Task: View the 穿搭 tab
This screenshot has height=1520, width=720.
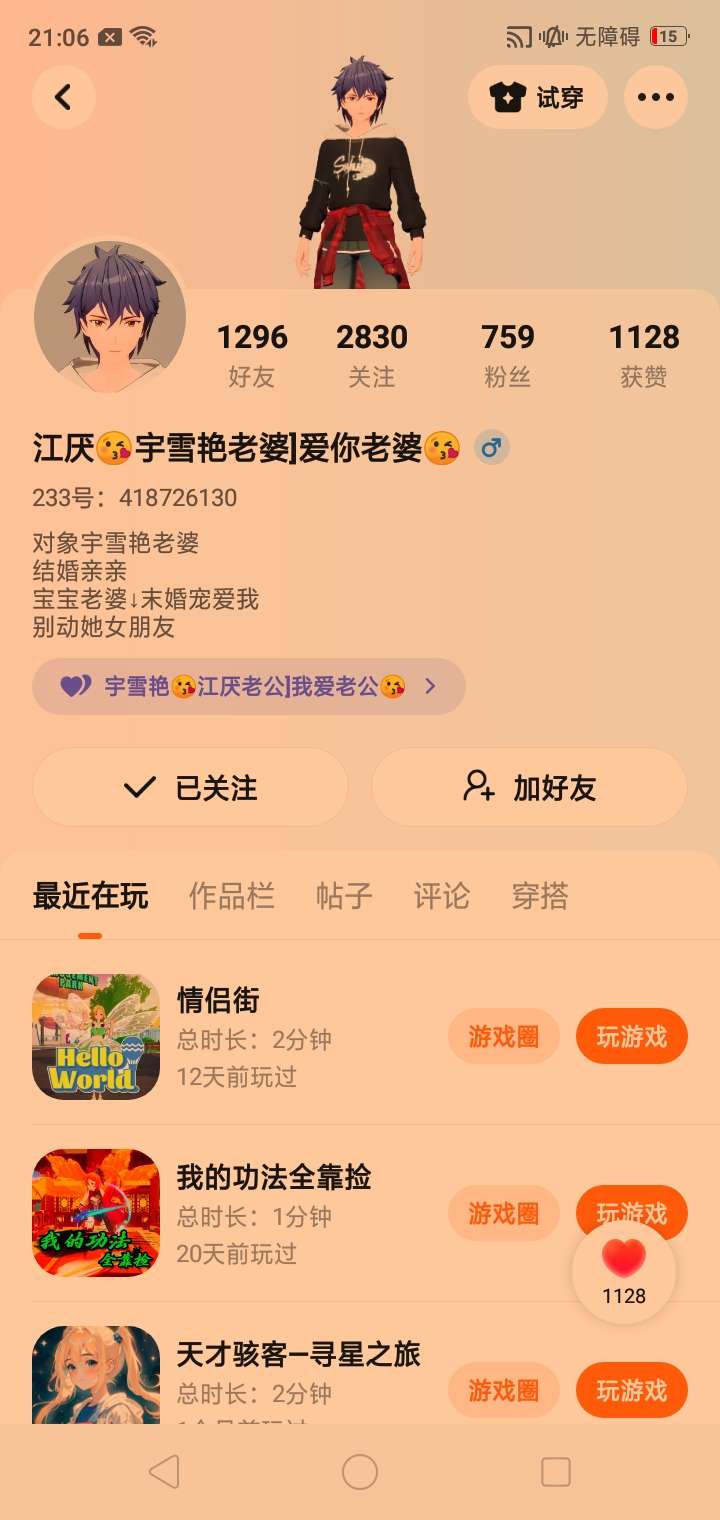Action: click(539, 896)
